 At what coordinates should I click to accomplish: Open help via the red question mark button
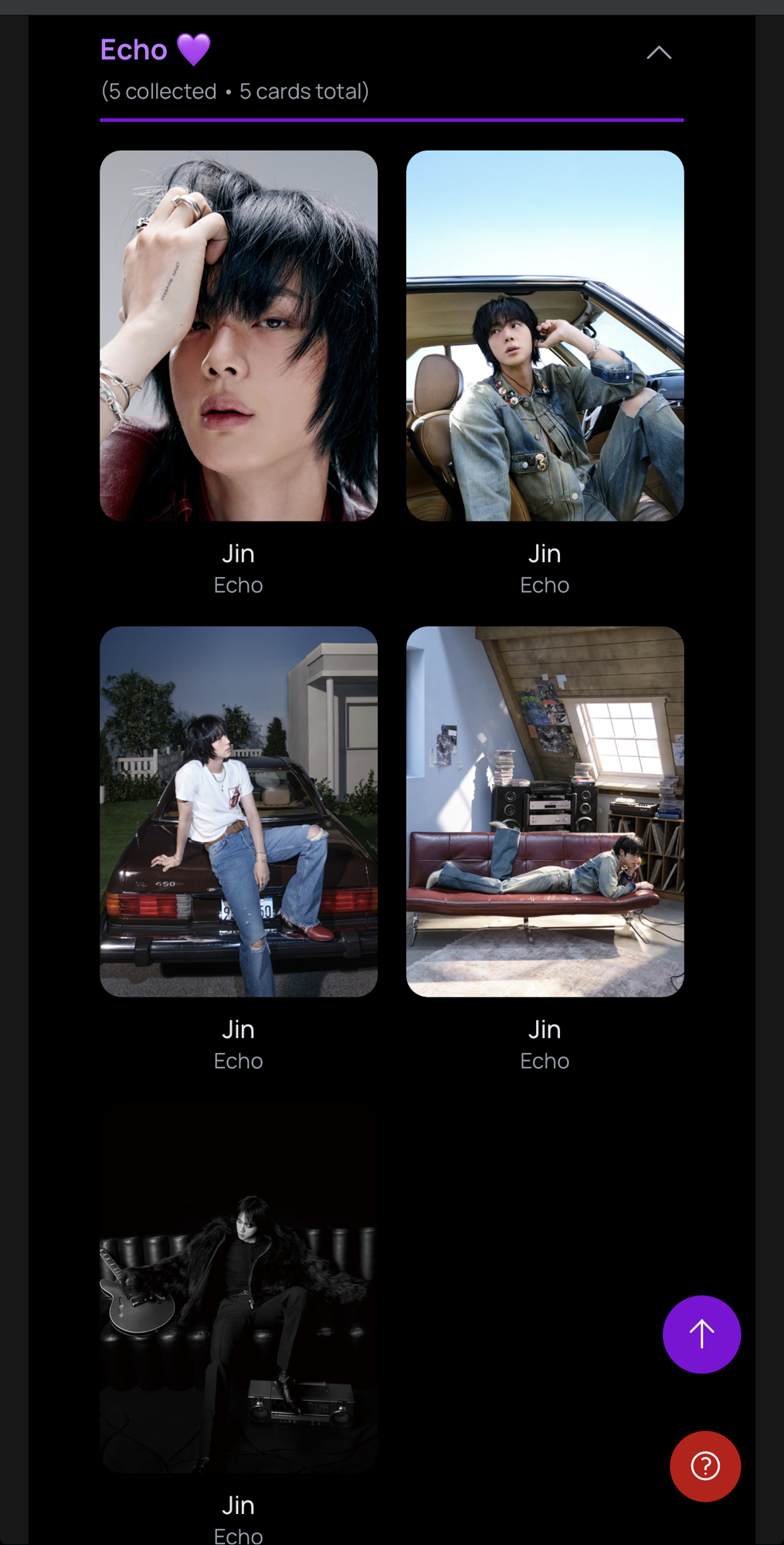(704, 1465)
